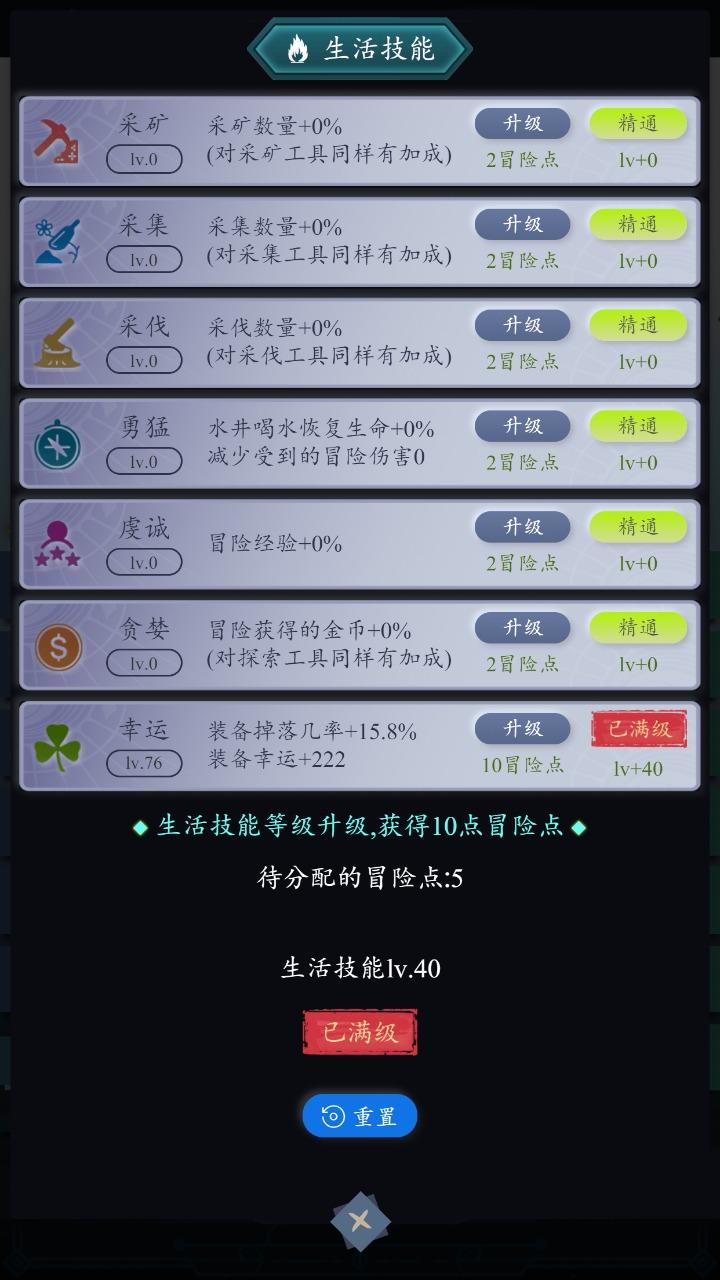
Task: Upgrade the 采伐 logging skill
Action: pos(522,325)
